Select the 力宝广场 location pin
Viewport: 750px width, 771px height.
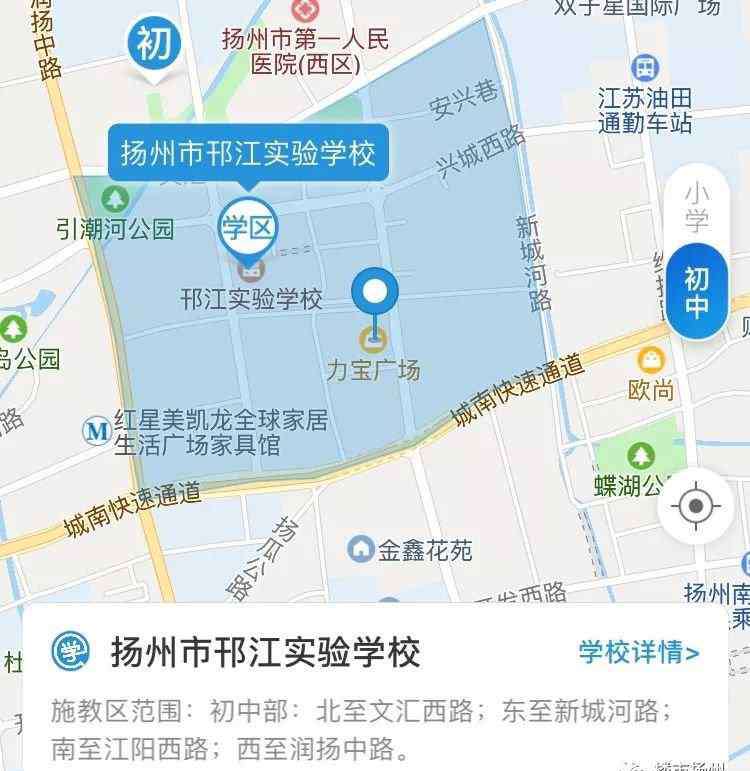[375, 293]
